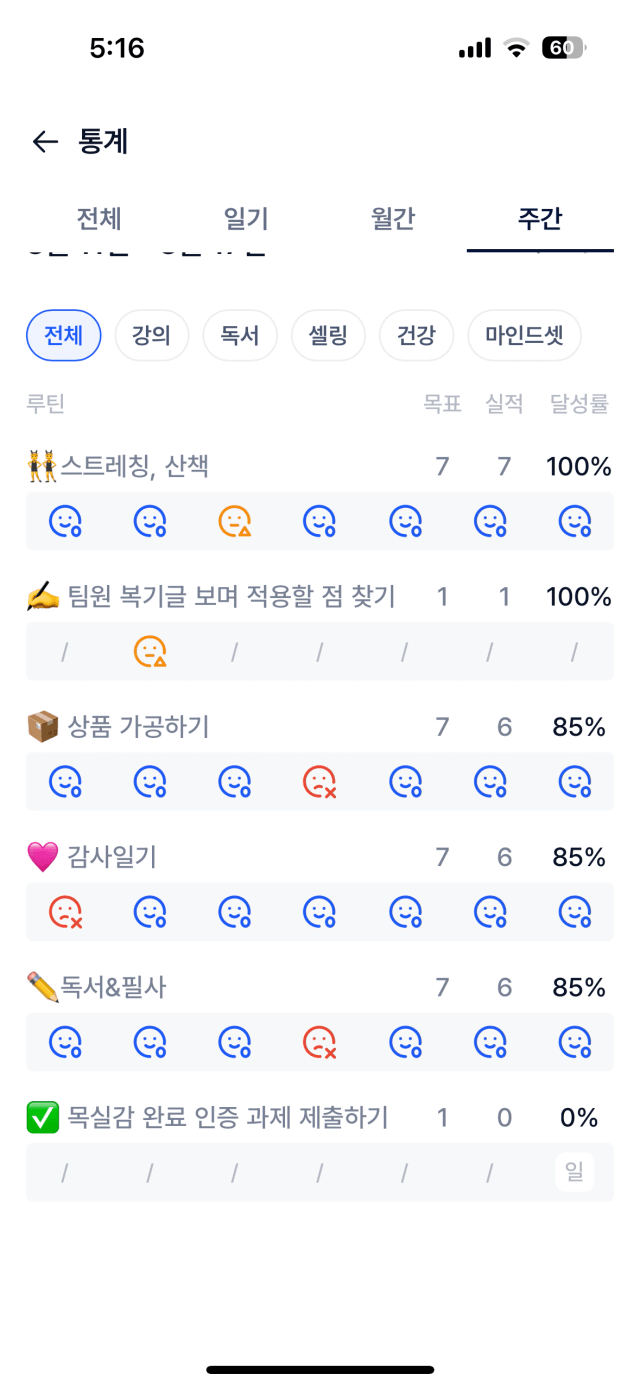
Task: Choose the 셀링 category chip
Action: point(328,335)
